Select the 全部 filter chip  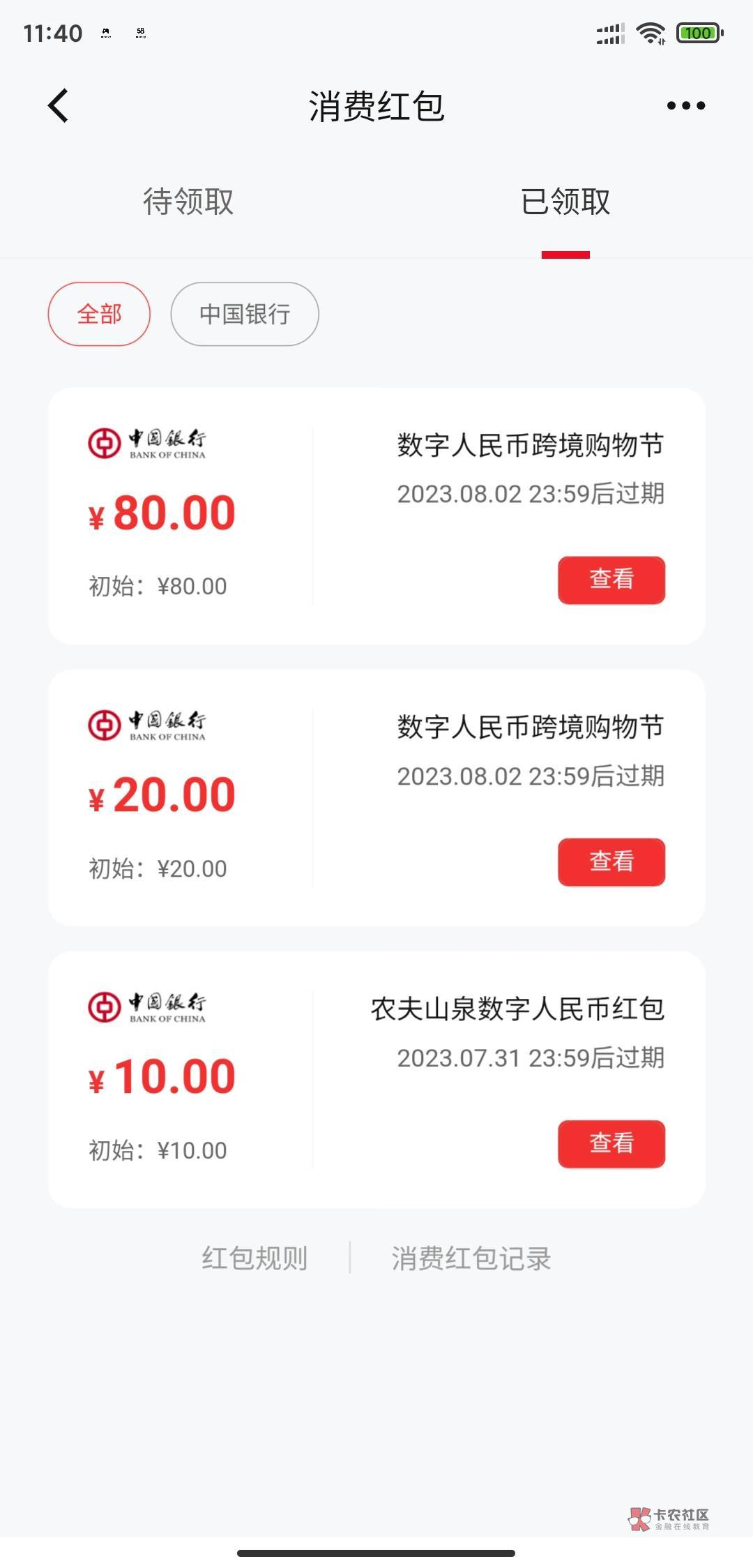click(x=99, y=314)
